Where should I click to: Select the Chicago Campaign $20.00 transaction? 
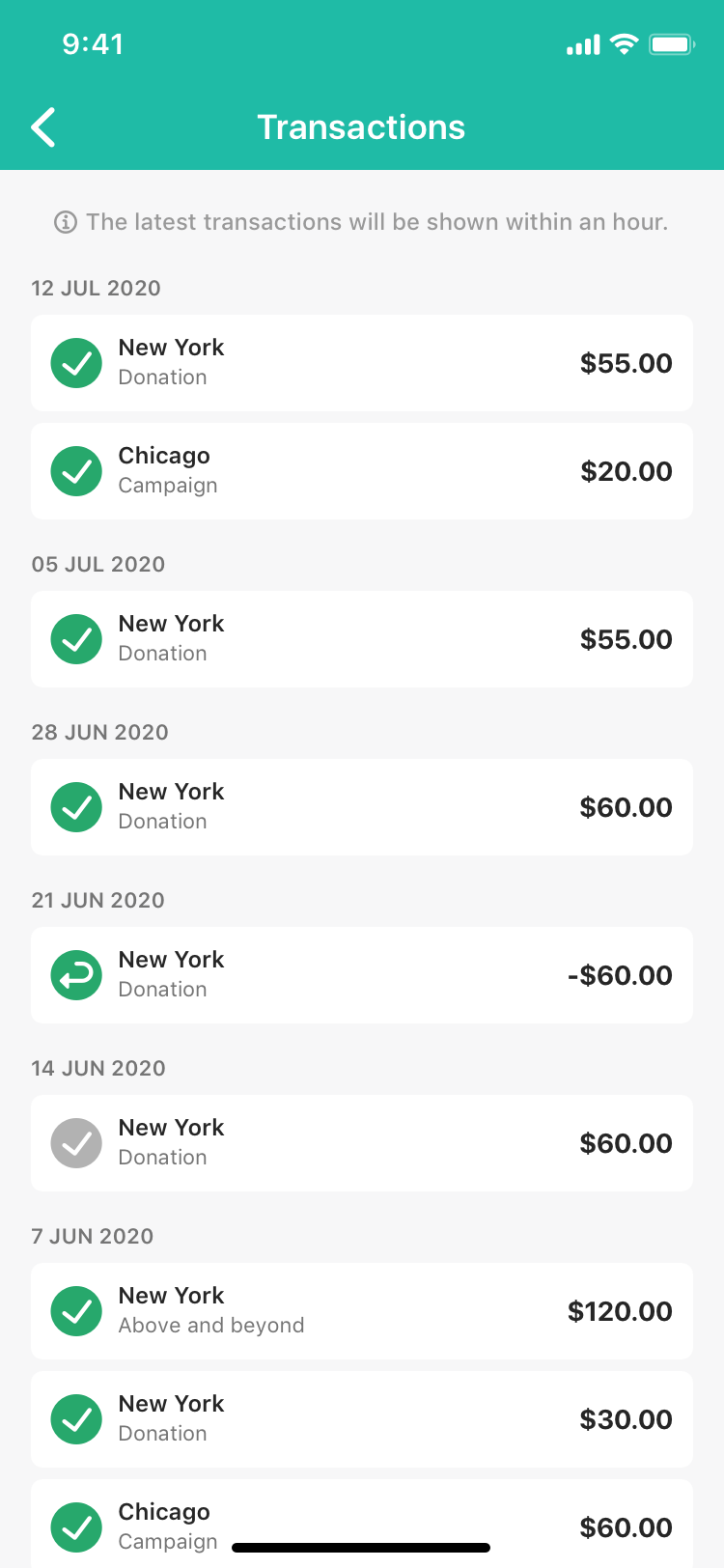coord(362,471)
